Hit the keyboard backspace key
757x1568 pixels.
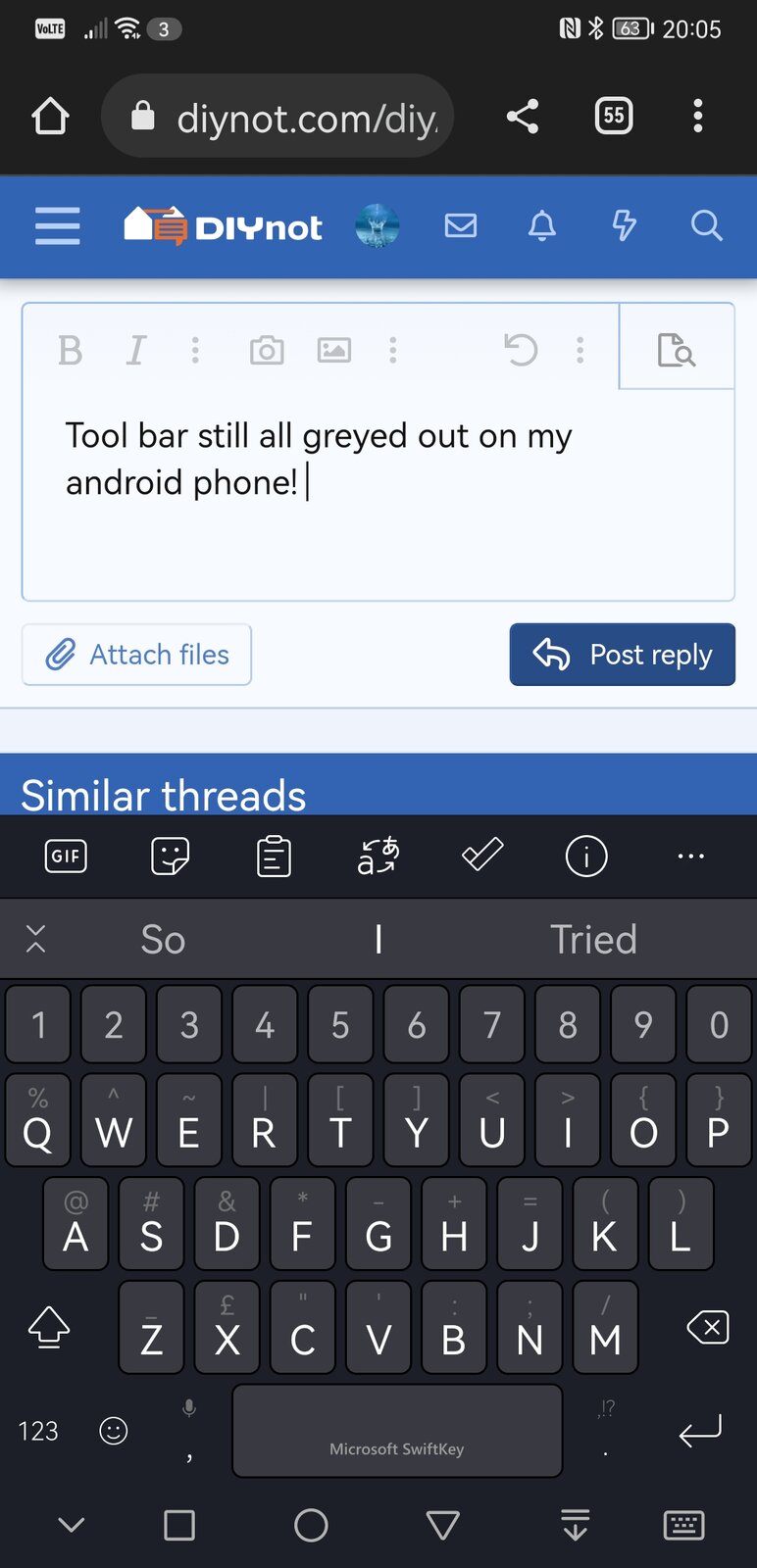coord(708,1328)
